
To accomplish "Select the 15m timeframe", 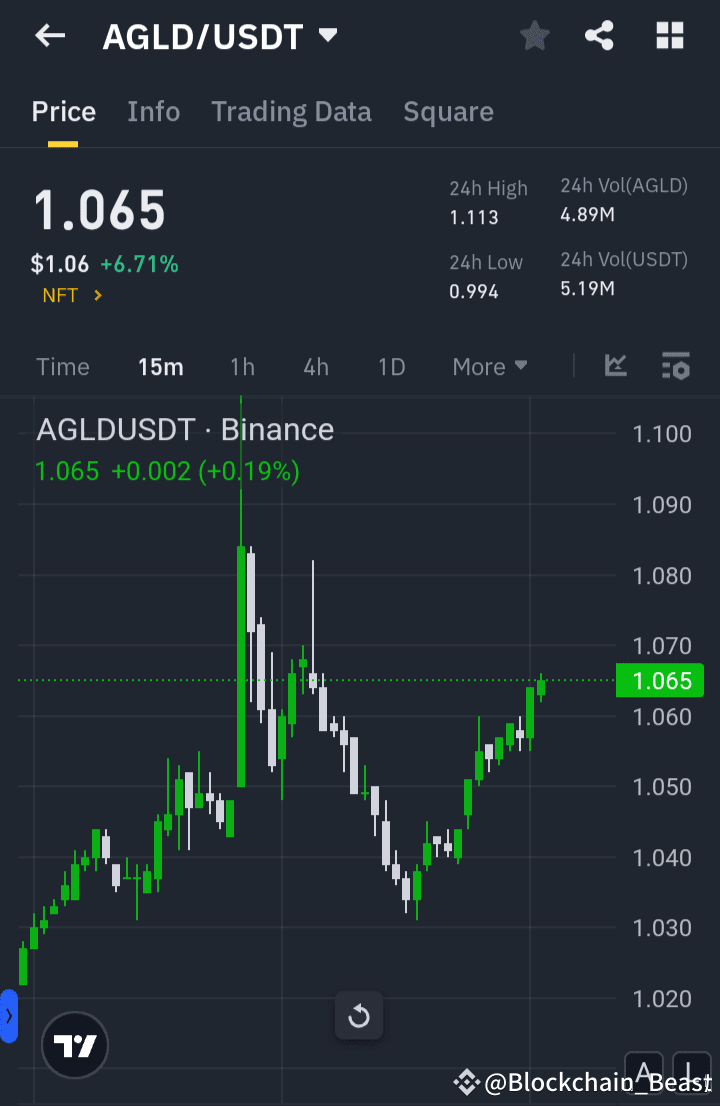I will click(161, 367).
